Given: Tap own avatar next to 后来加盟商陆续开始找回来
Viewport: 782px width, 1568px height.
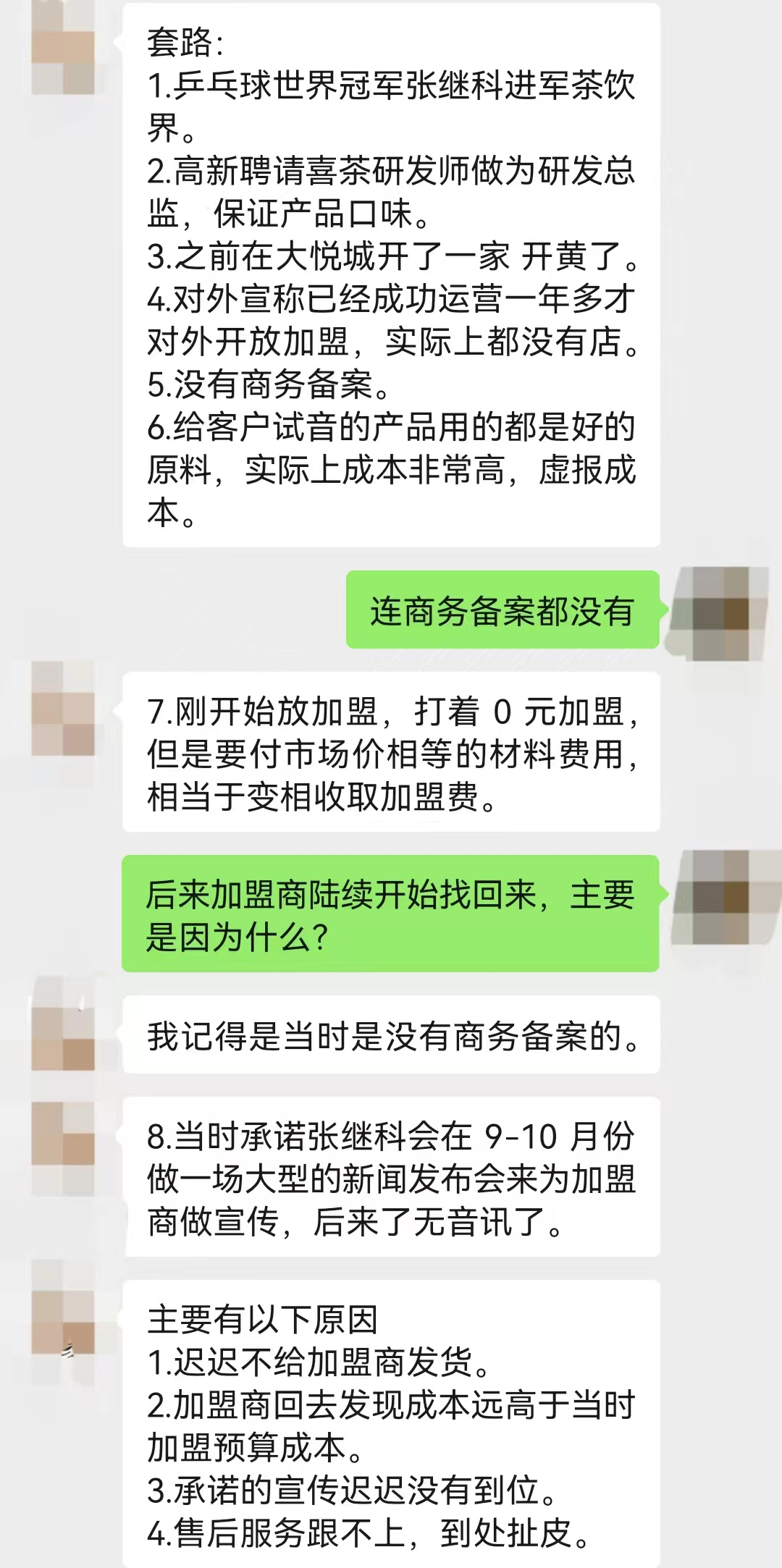Looking at the screenshot, I should click(720, 897).
